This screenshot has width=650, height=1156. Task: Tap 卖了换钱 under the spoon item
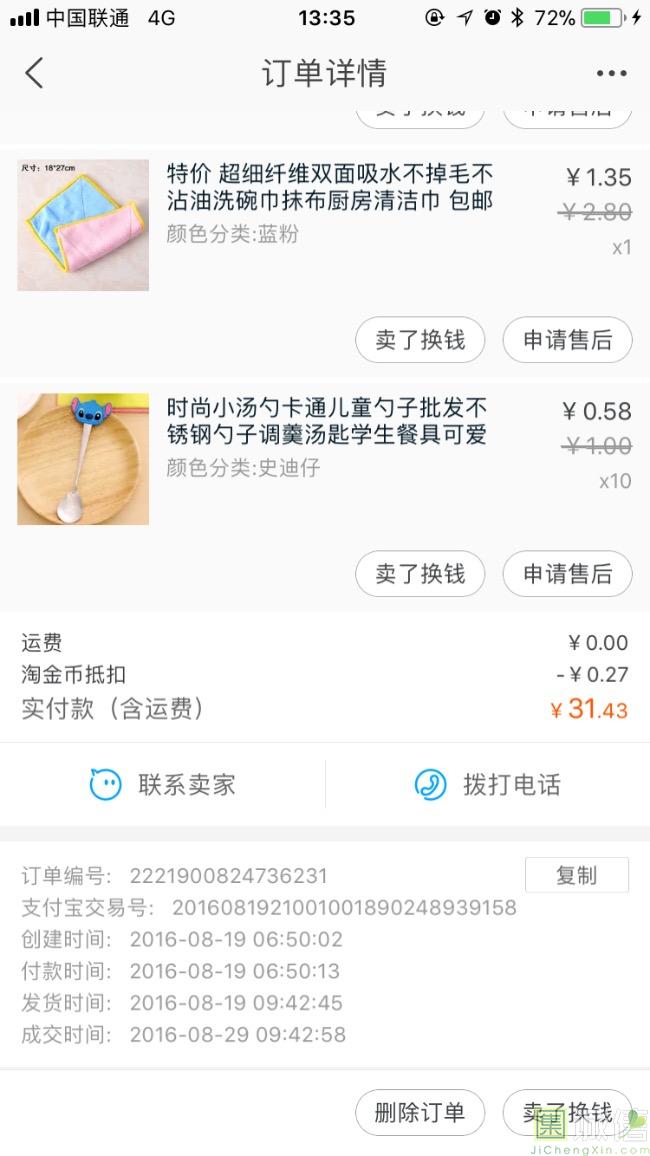pos(420,574)
